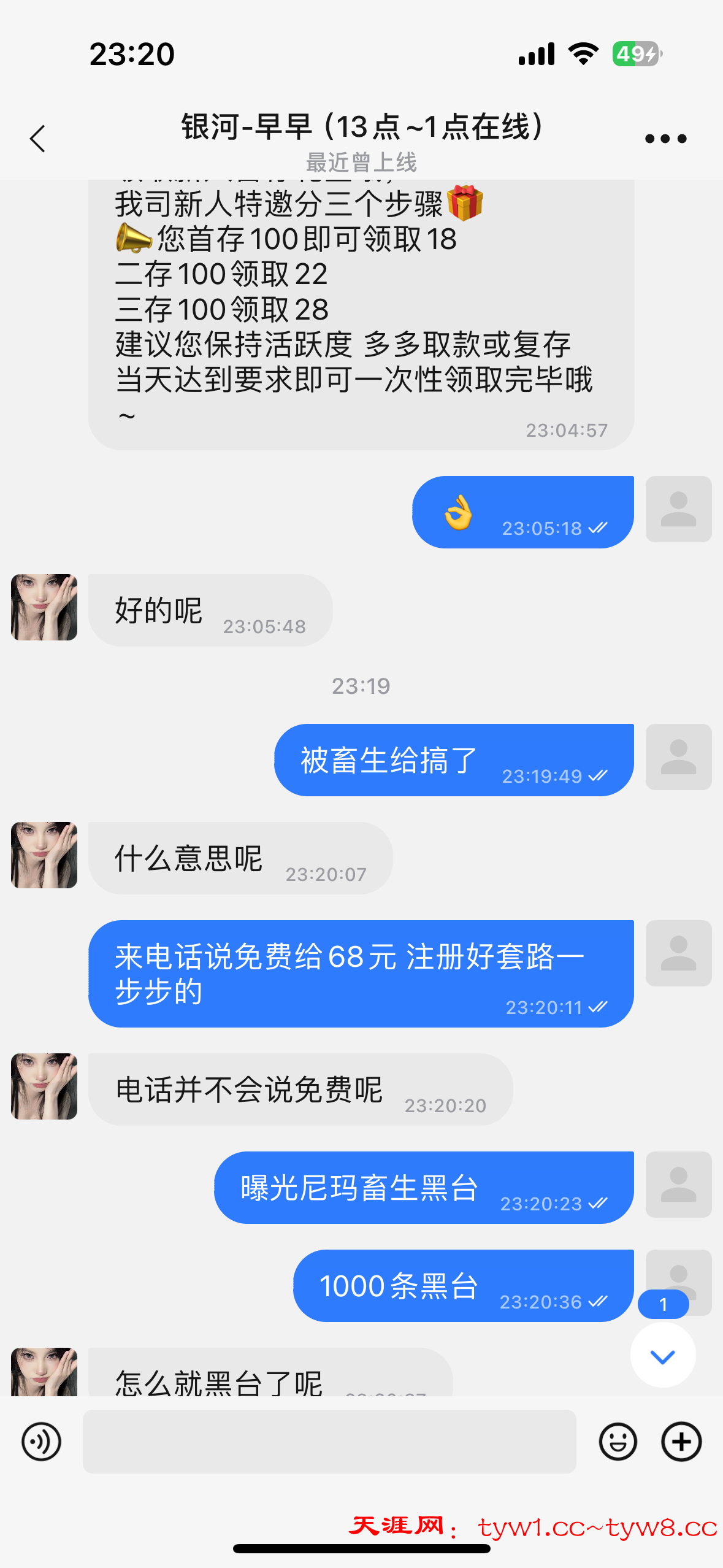The width and height of the screenshot is (723, 1568).
Task: Switch to voice message input
Action: coord(41,1442)
